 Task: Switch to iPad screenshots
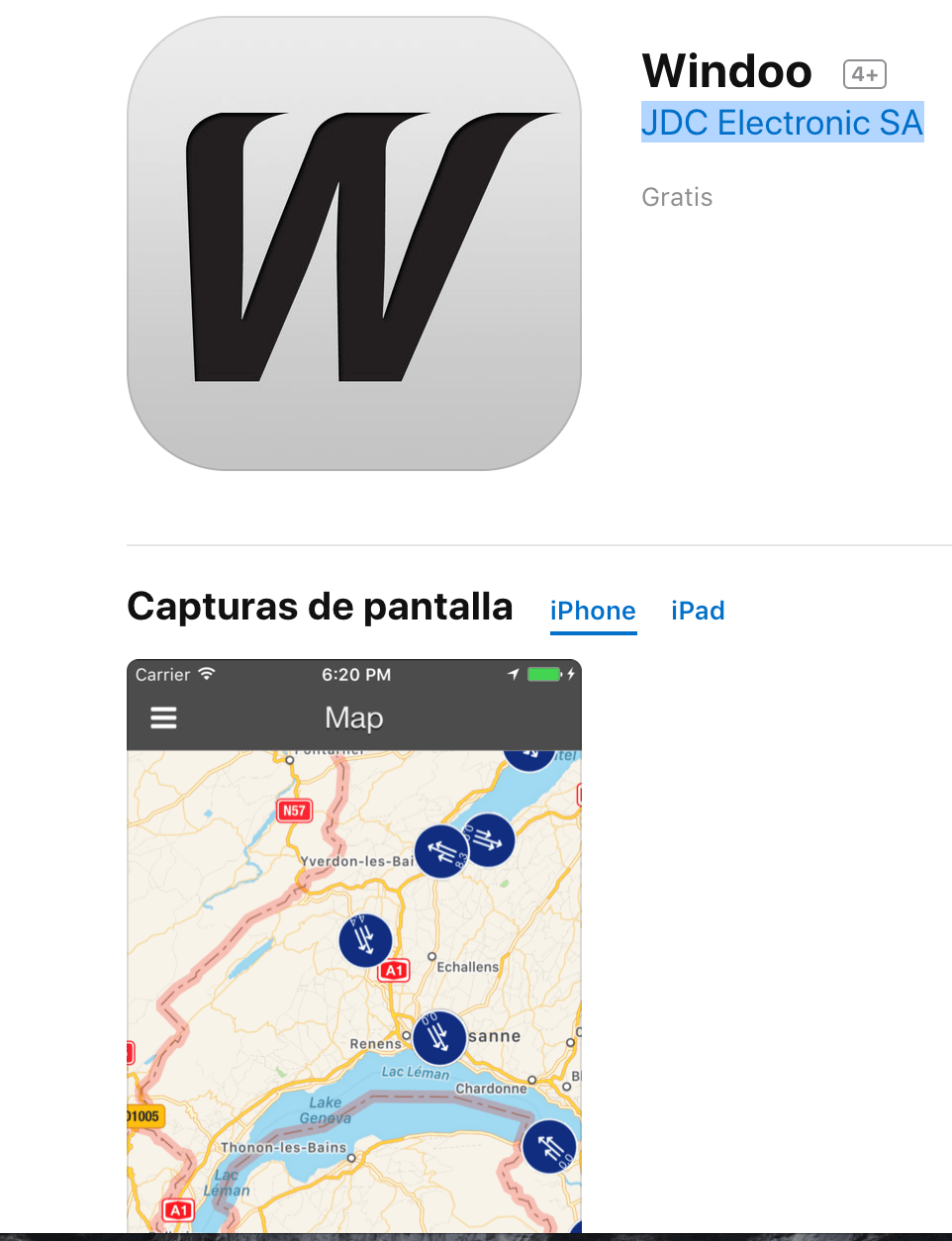(x=698, y=611)
